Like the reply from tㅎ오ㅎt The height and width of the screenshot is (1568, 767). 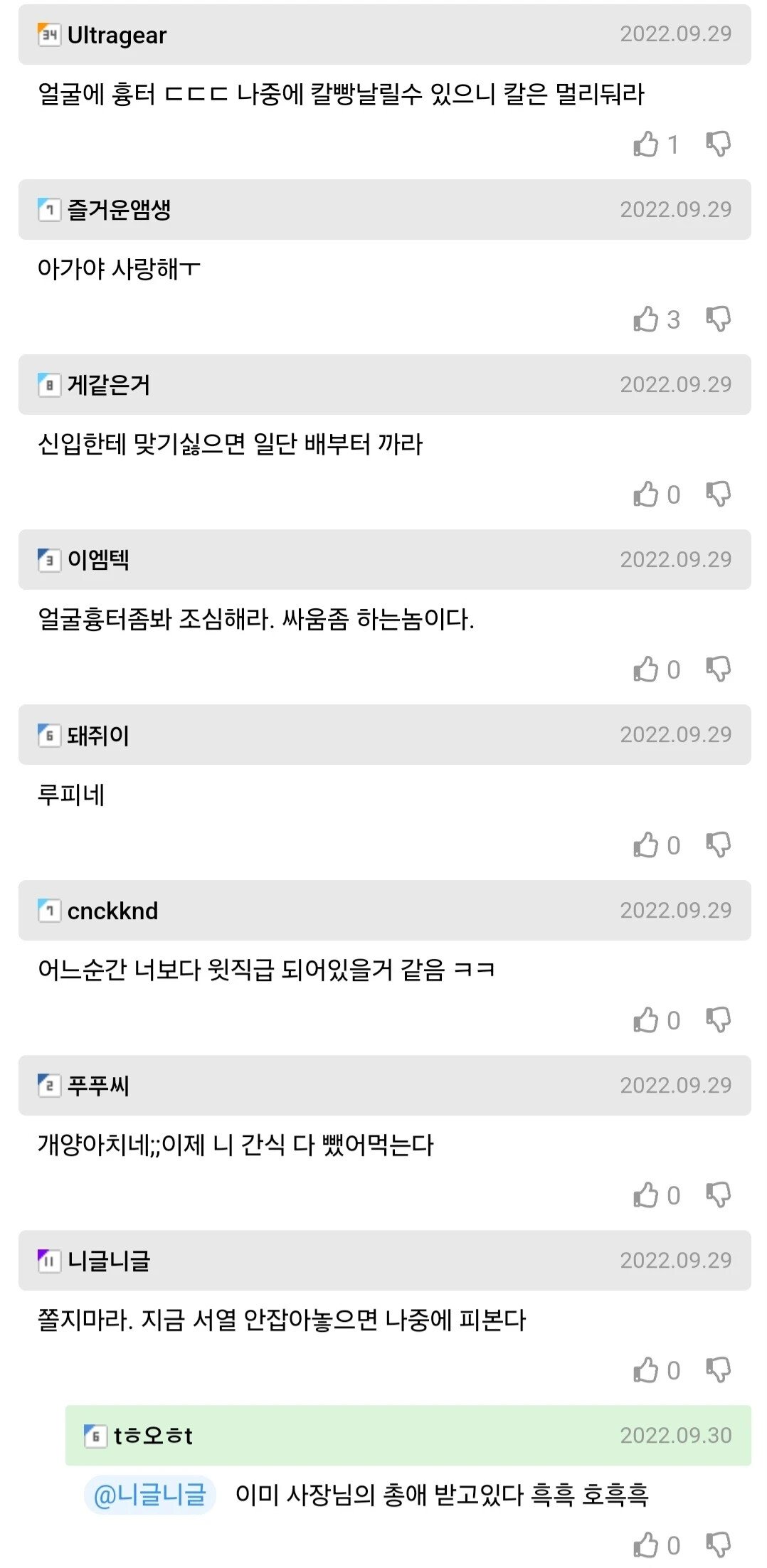coord(646,1545)
